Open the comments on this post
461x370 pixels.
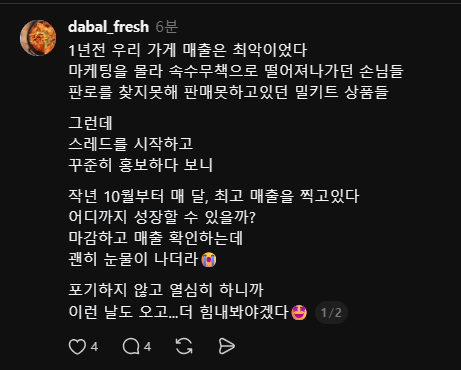(131, 346)
